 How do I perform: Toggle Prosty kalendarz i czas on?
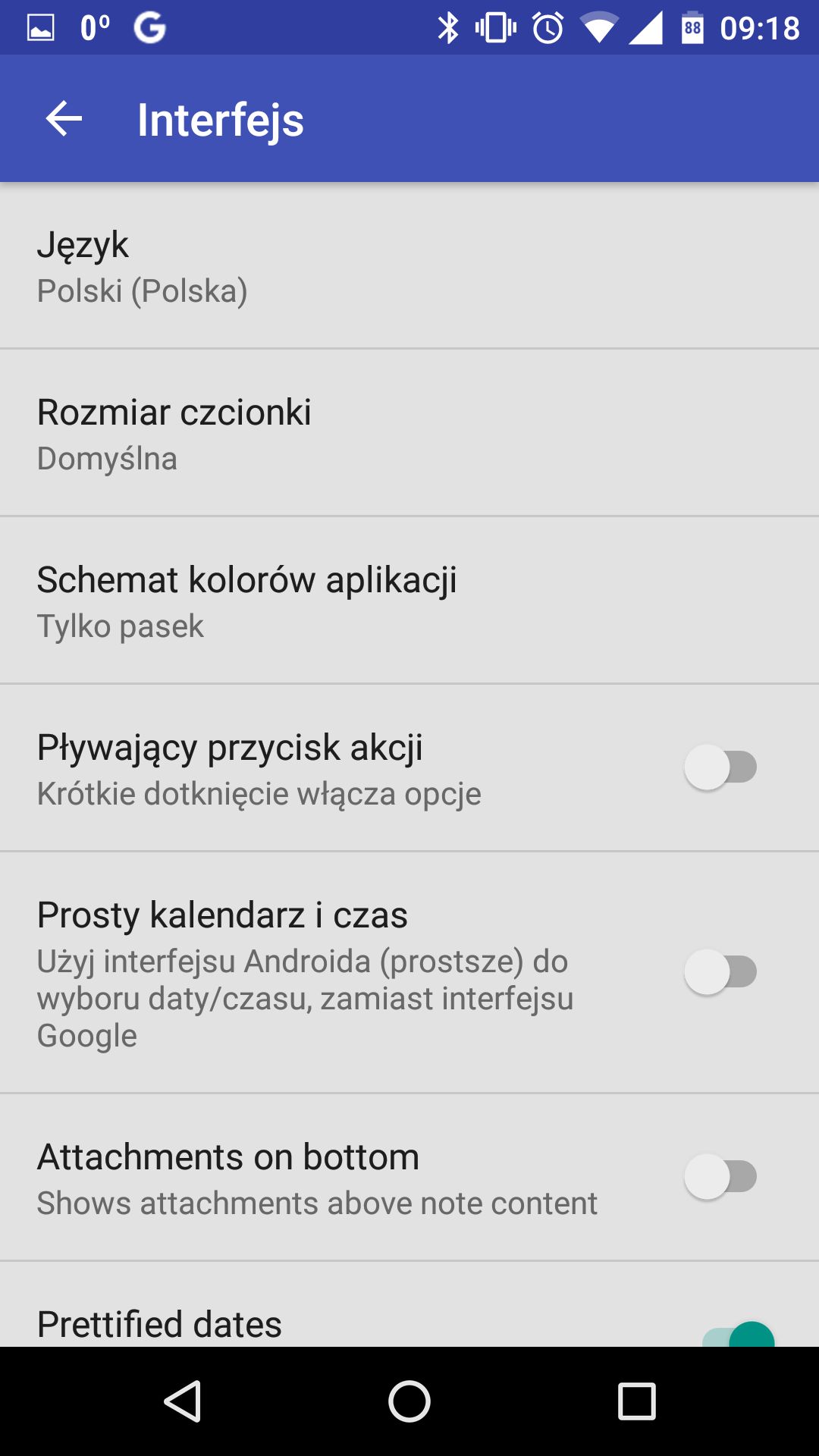point(720,972)
